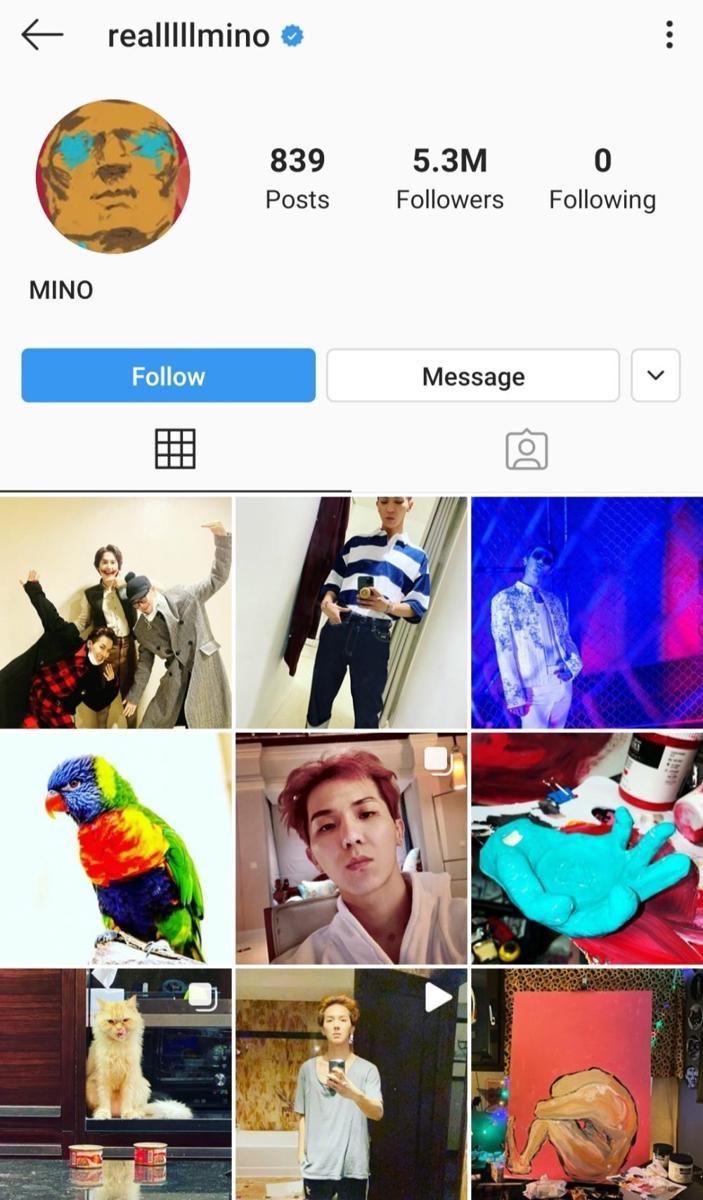Go back using the arrow icon
Viewport: 703px width, 1200px height.
[42, 35]
